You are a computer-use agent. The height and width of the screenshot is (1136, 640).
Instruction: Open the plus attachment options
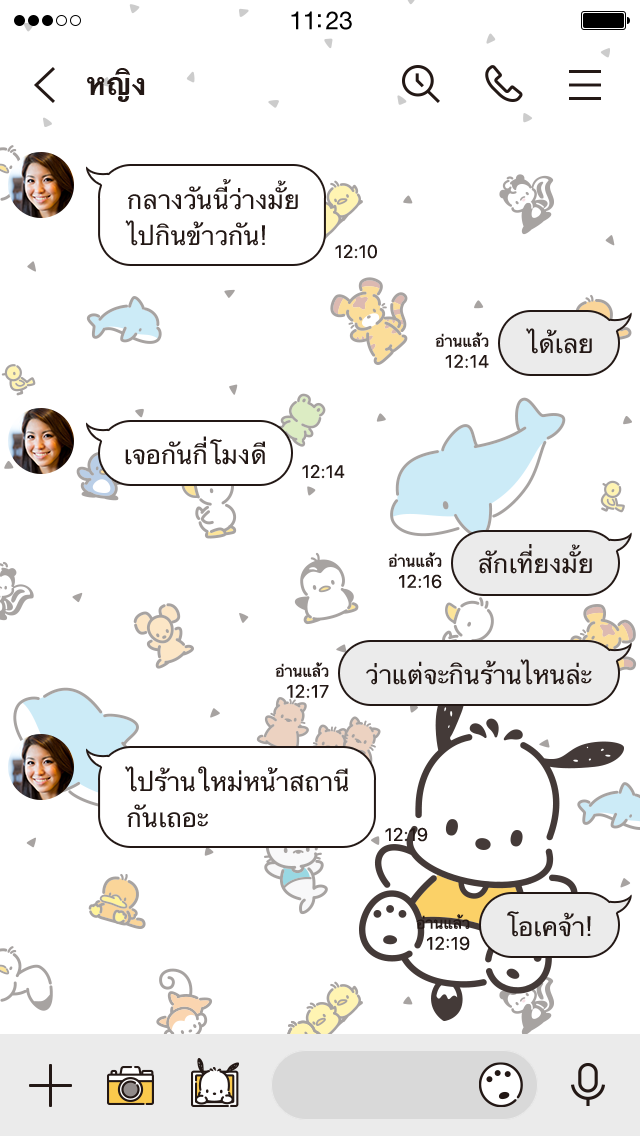(50, 1085)
